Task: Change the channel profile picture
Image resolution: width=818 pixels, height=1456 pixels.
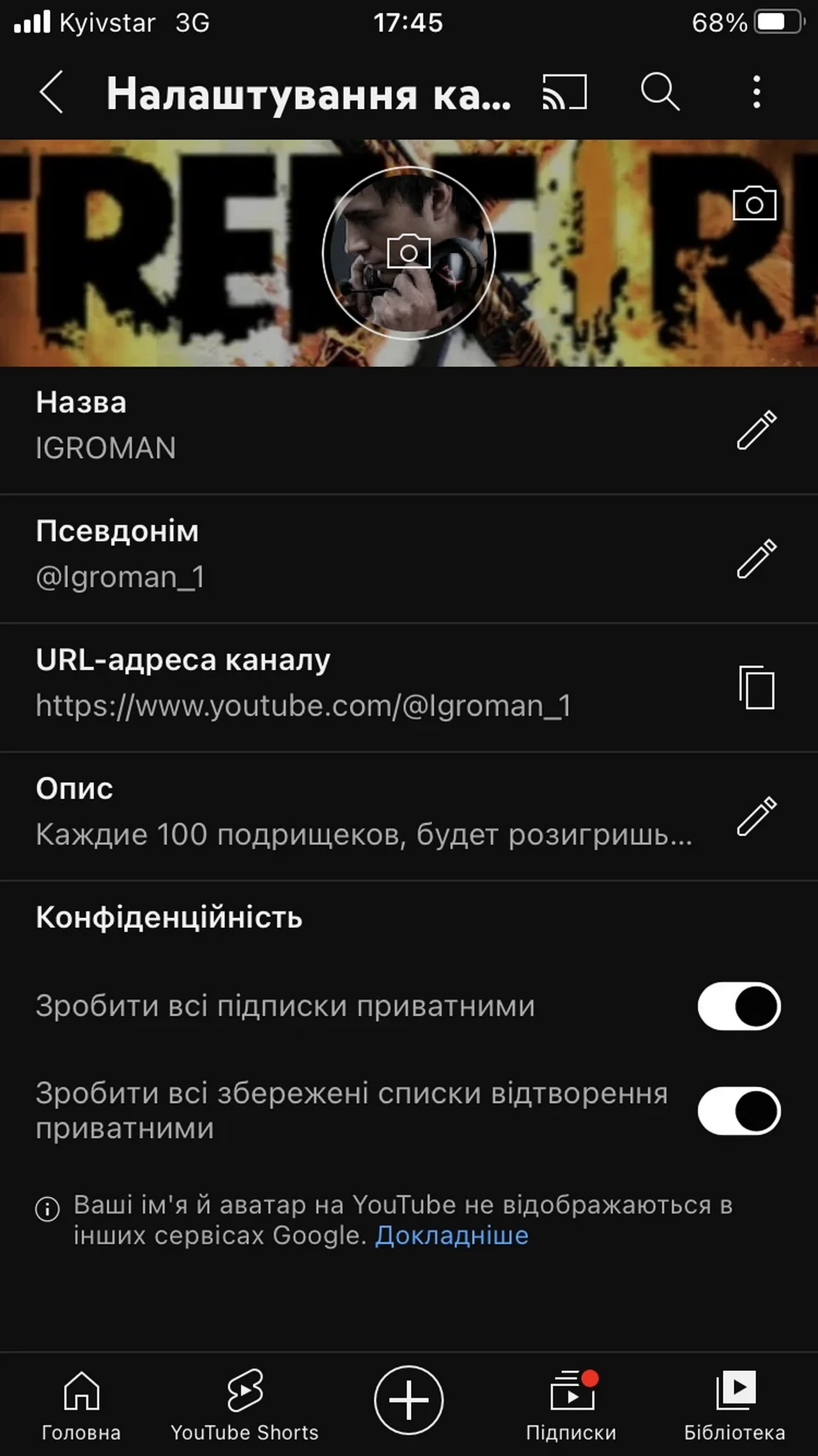Action: click(x=409, y=253)
